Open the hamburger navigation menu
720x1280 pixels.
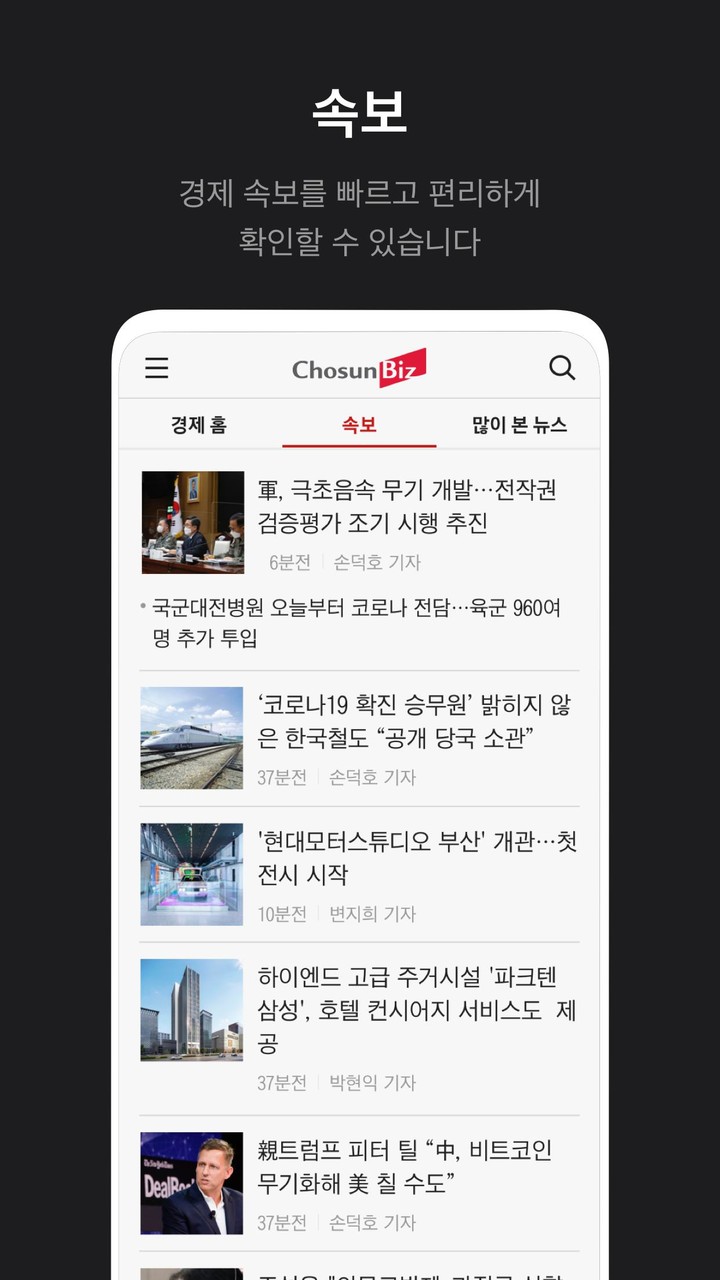click(156, 368)
